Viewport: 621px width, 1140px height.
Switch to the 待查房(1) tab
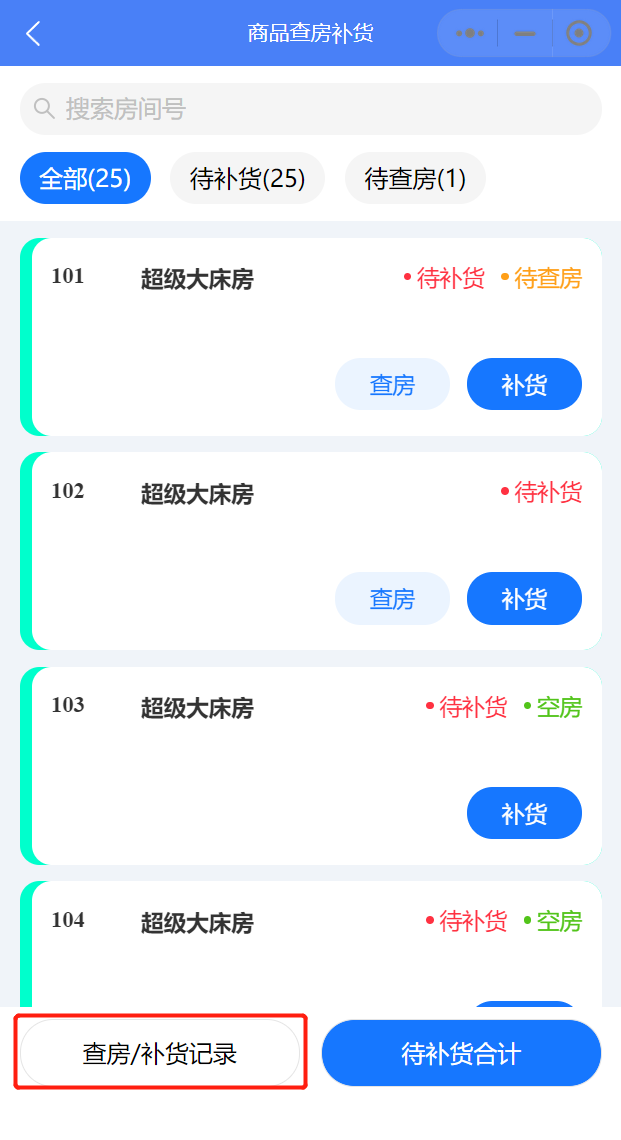[415, 178]
